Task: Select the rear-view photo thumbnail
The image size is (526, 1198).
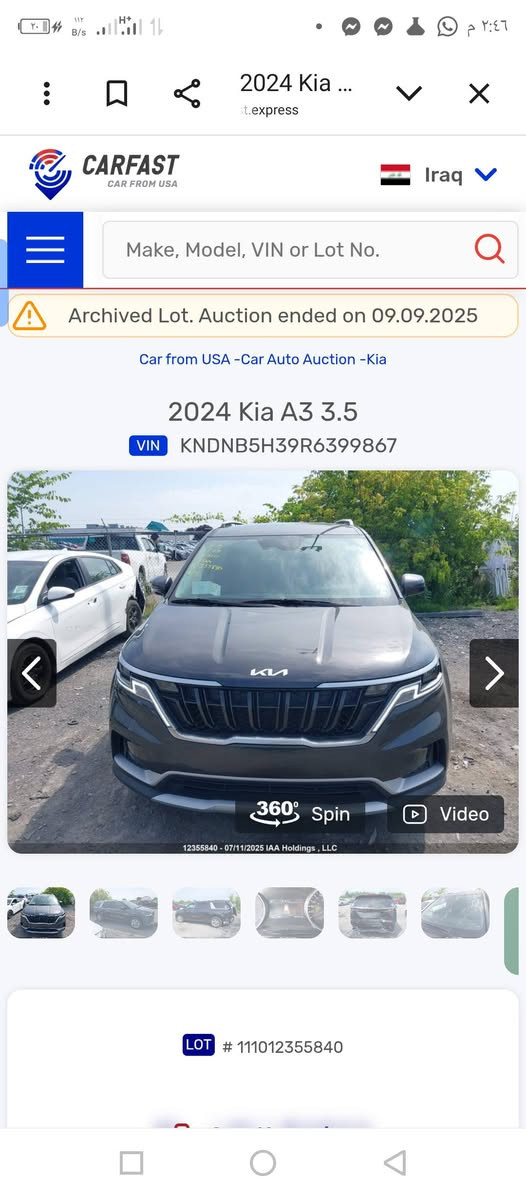Action: [372, 913]
